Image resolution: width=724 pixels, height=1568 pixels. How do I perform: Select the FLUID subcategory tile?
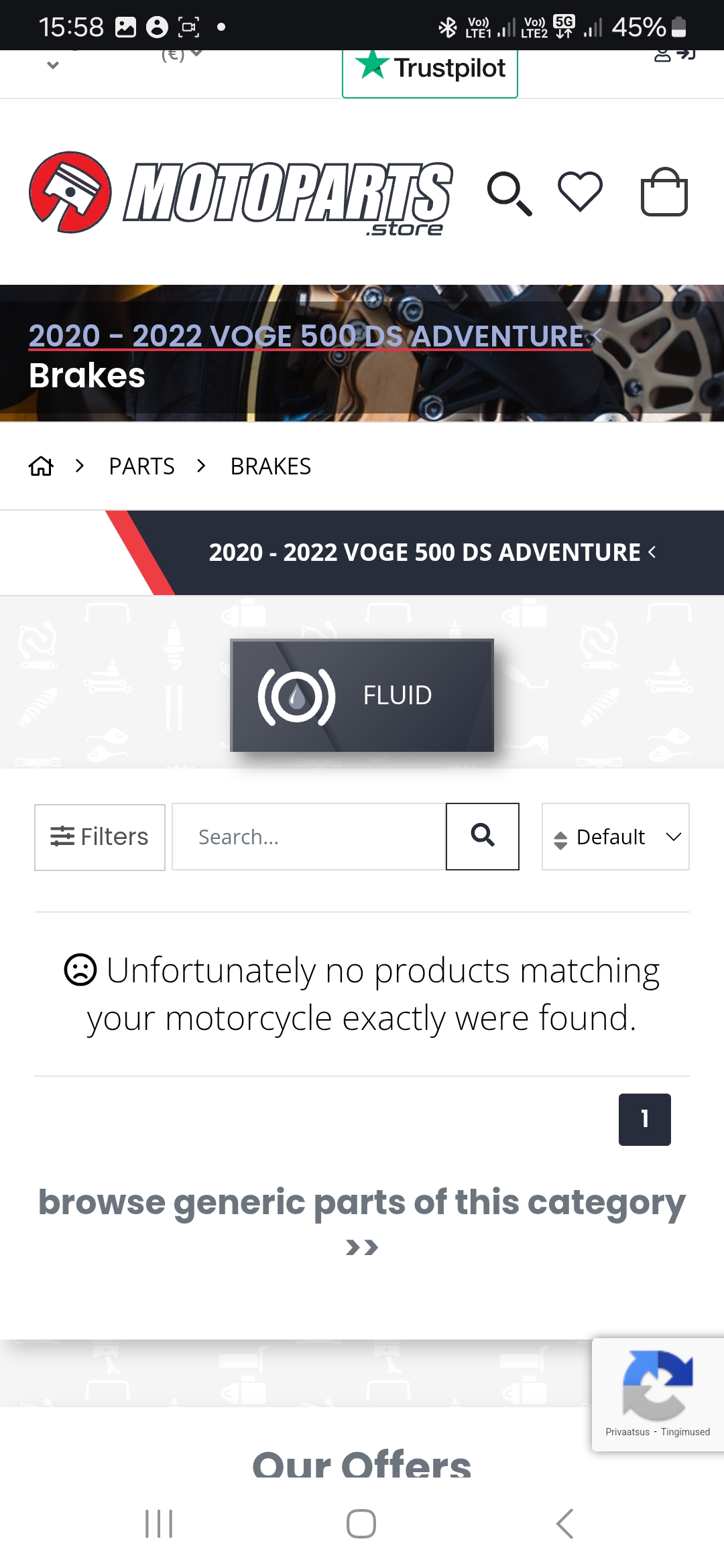[x=362, y=695]
